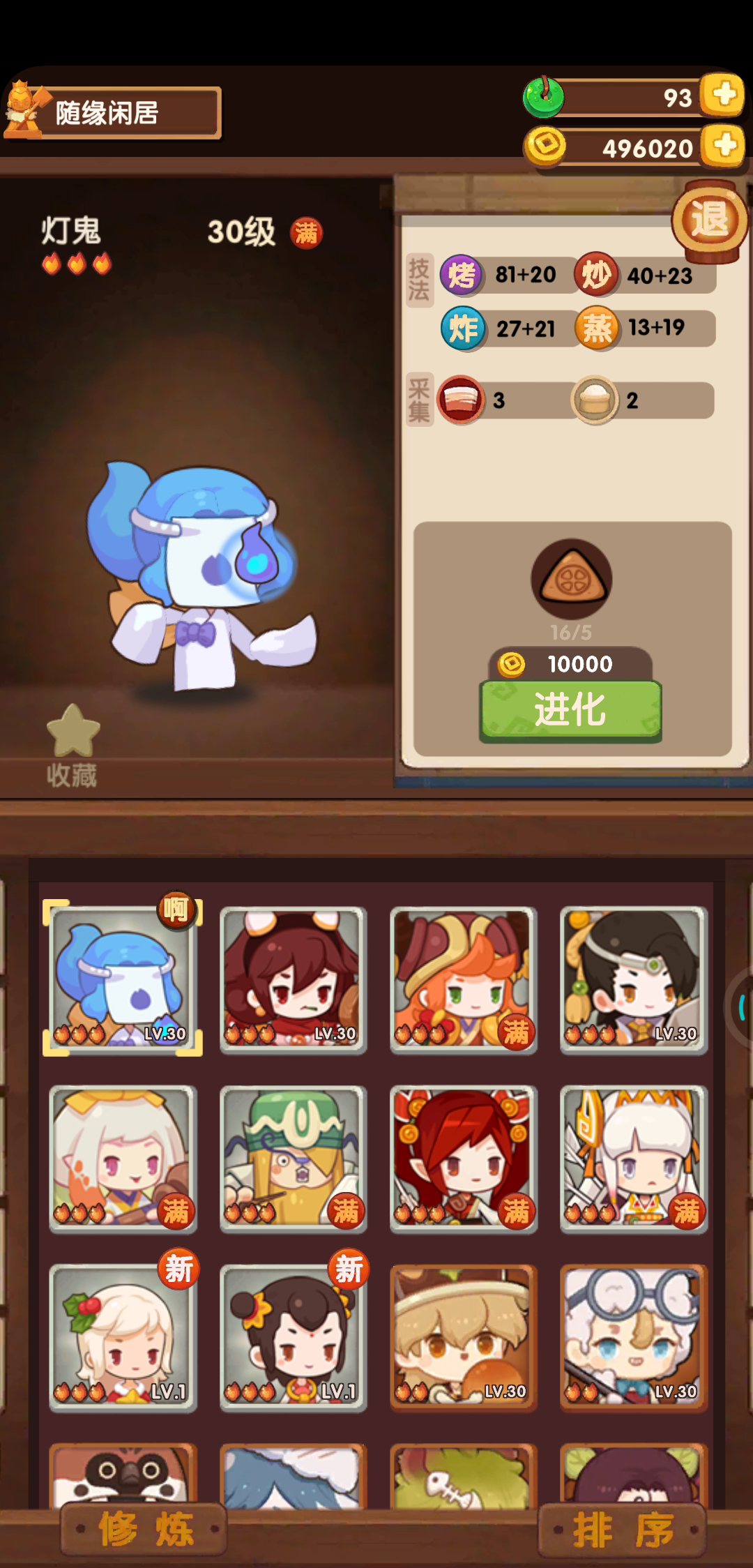Tap the green 进化 evolve button
This screenshot has width=753, height=1568.
point(570,710)
